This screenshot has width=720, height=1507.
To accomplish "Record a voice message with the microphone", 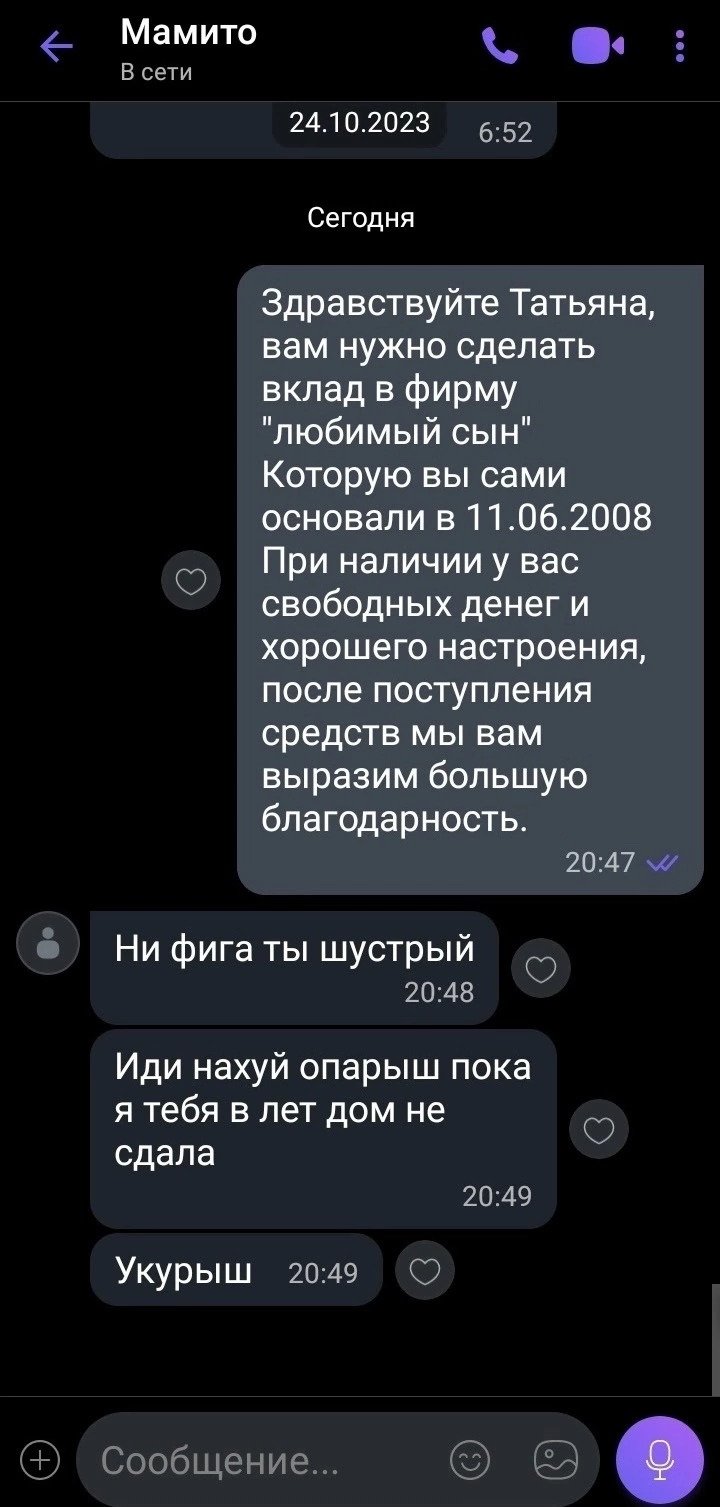I will point(660,1461).
